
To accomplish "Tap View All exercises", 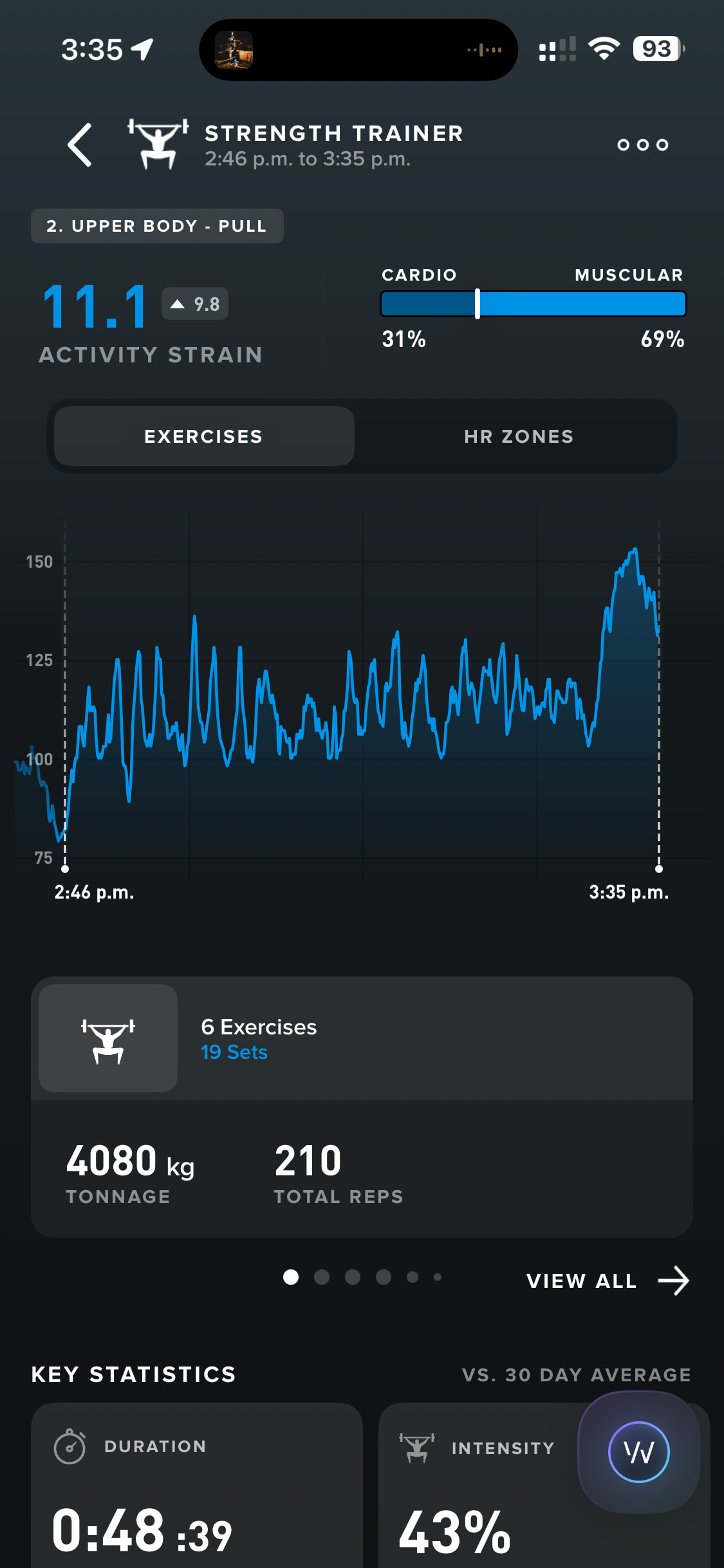I will coord(607,1281).
